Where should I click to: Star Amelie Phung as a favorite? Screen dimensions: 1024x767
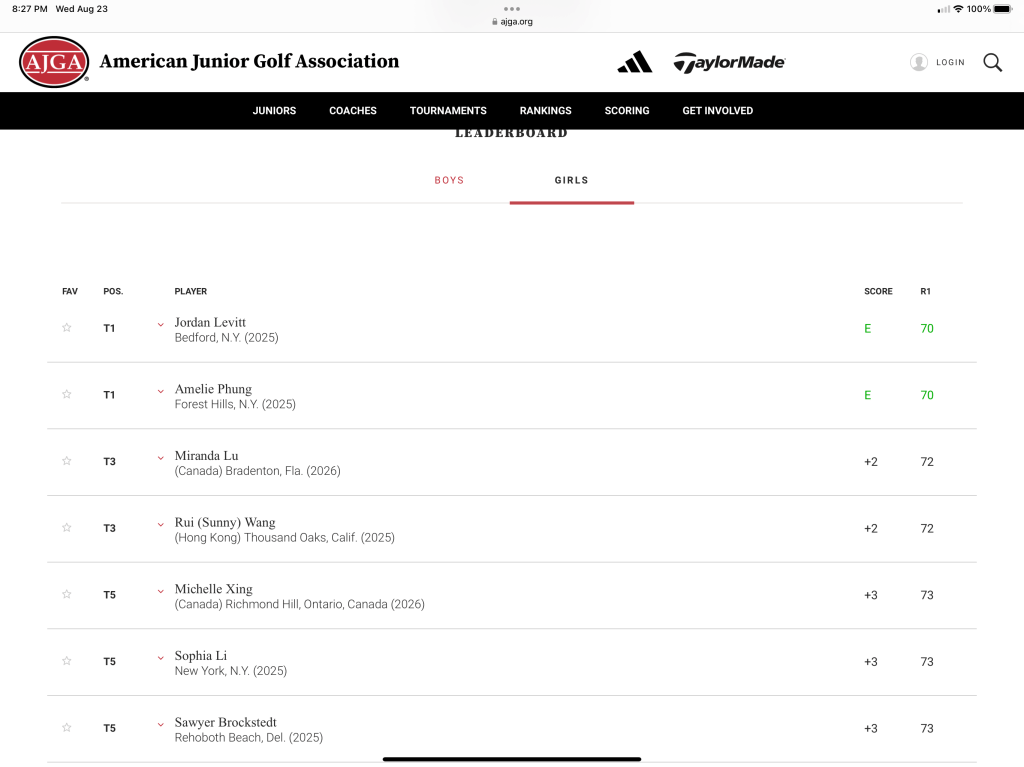tap(67, 395)
